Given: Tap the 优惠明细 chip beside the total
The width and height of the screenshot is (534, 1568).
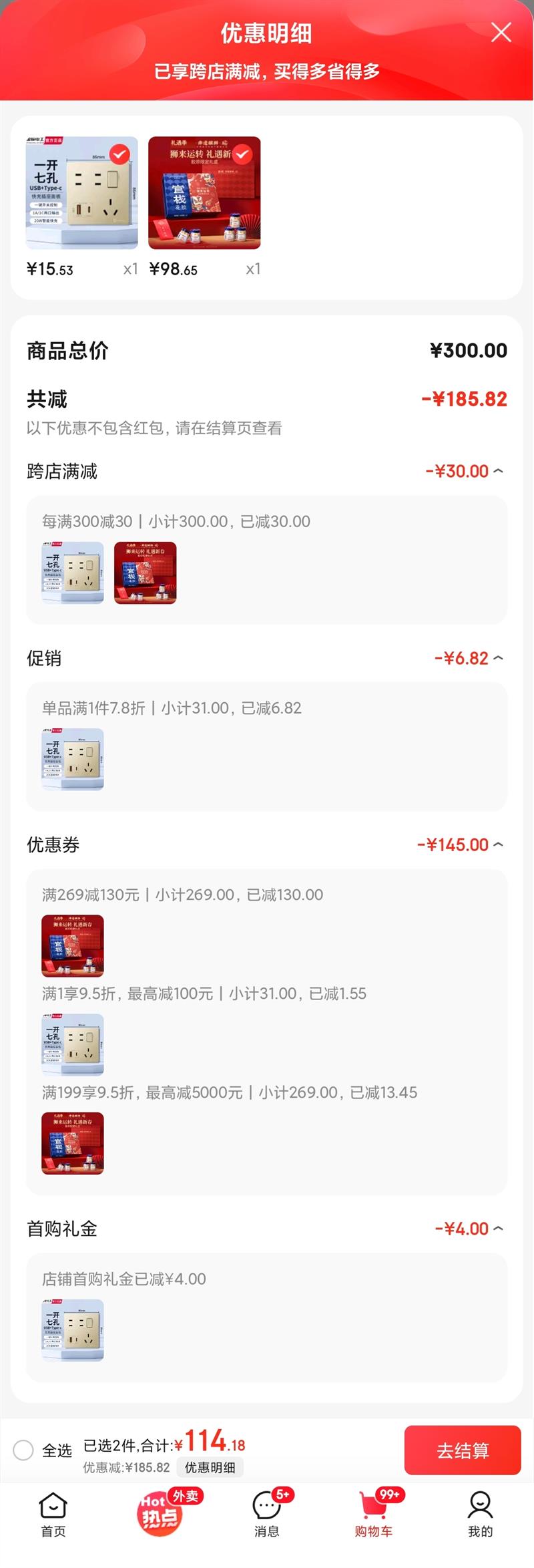Looking at the screenshot, I should tap(210, 1467).
